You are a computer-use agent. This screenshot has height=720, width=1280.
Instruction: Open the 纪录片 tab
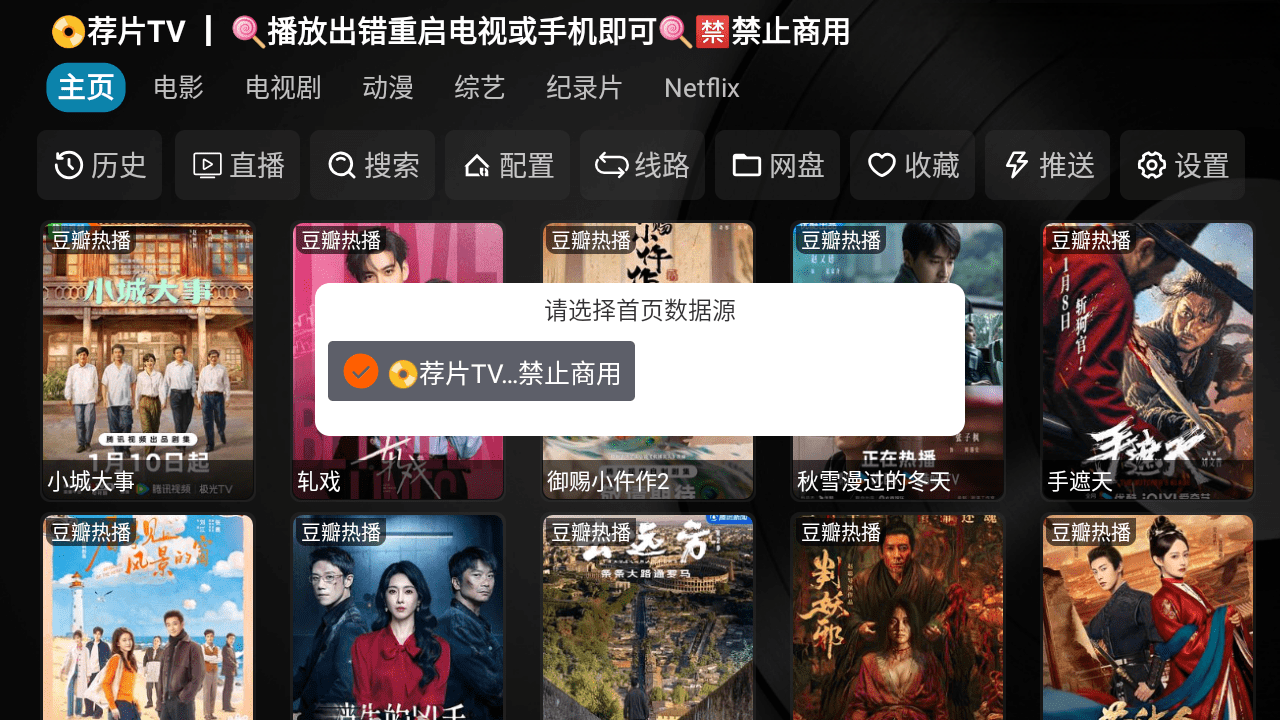tap(584, 88)
